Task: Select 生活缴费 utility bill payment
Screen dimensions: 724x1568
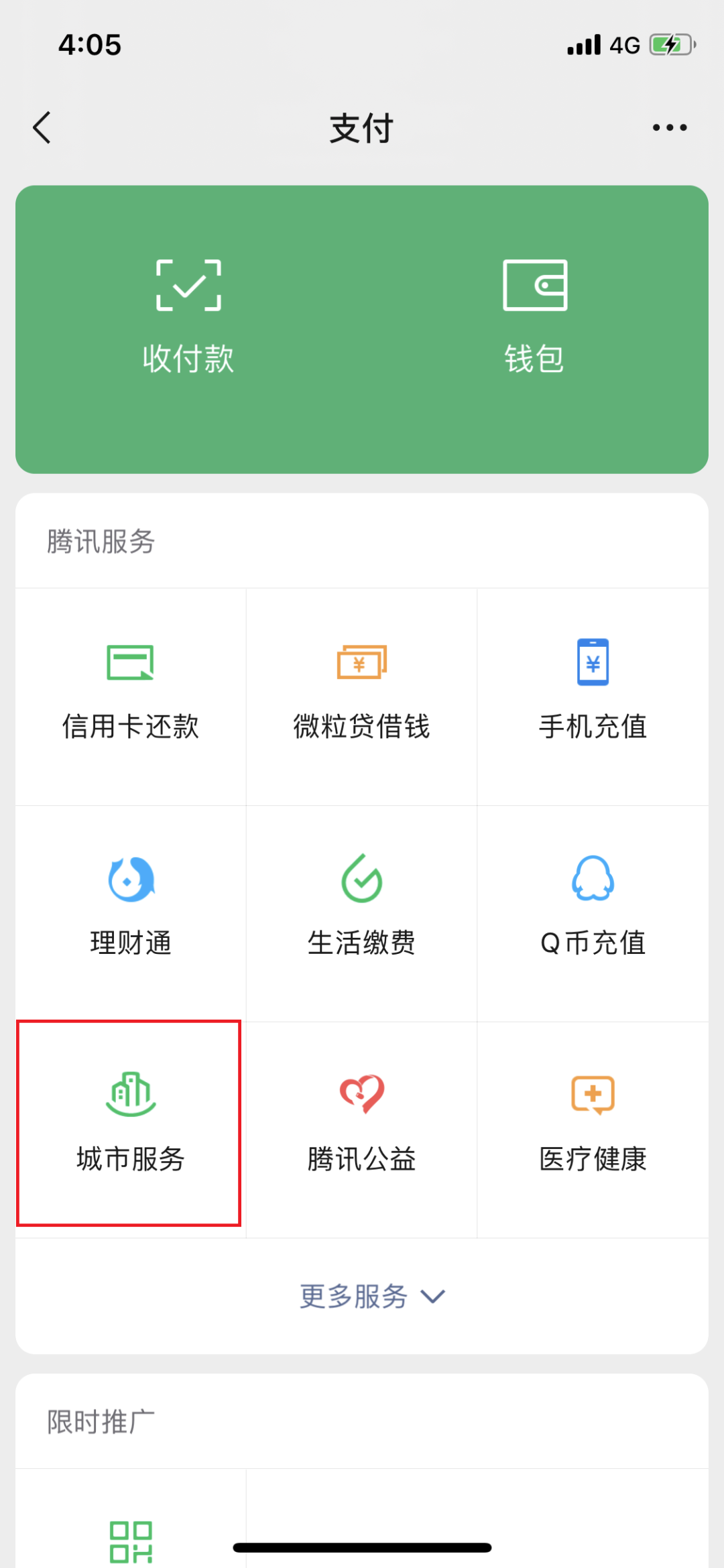Action: point(362,914)
